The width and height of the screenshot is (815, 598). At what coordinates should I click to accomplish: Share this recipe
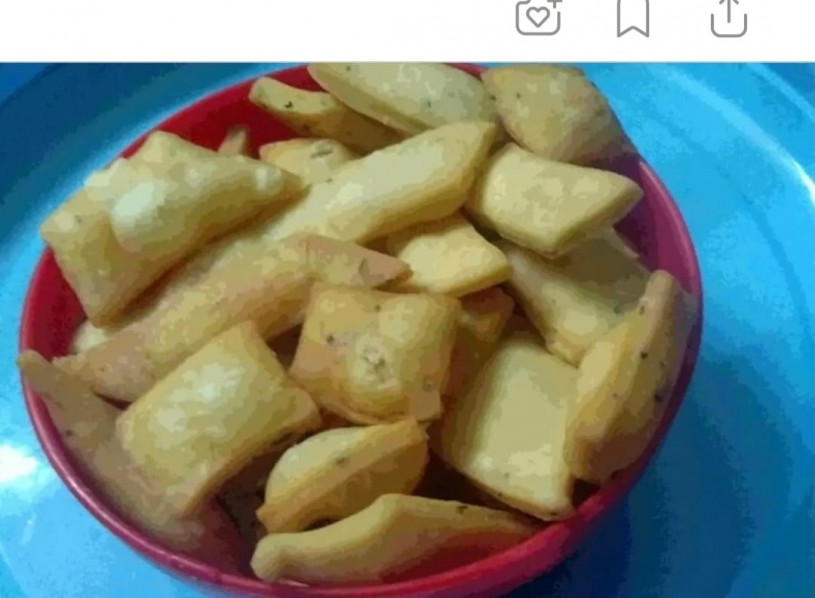[729, 17]
